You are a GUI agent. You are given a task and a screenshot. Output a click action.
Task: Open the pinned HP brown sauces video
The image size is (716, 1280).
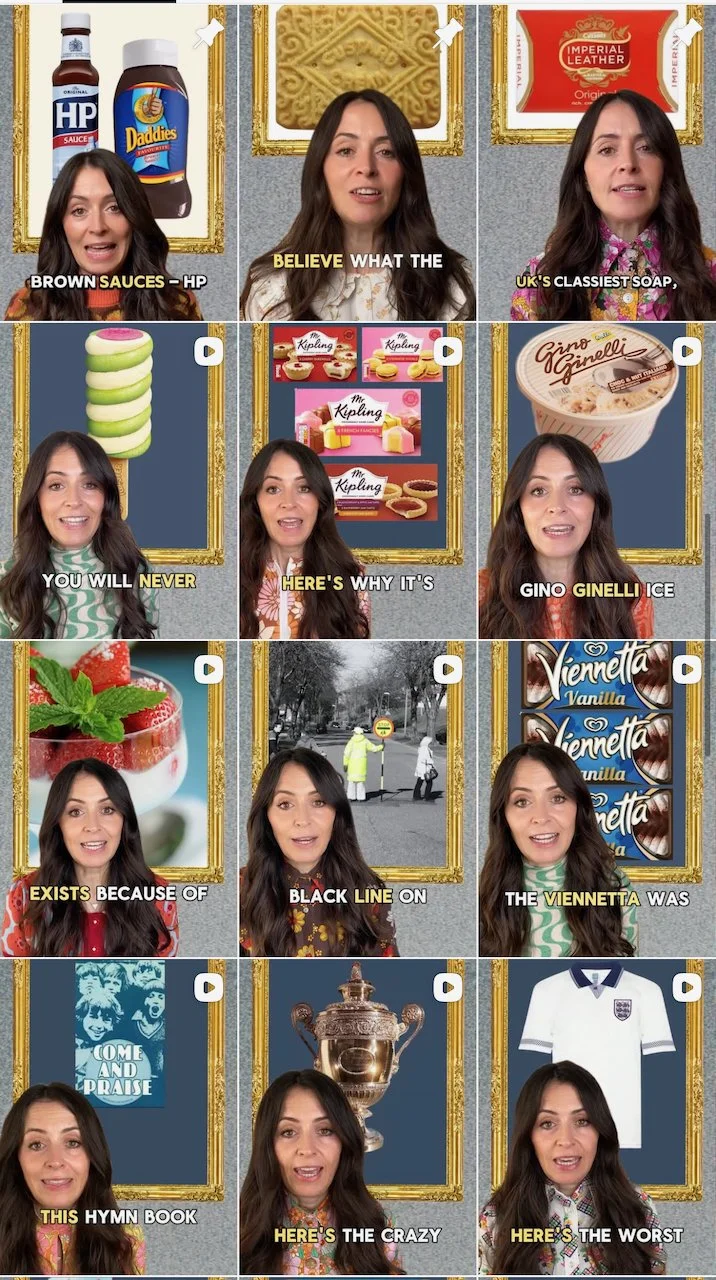click(118, 162)
